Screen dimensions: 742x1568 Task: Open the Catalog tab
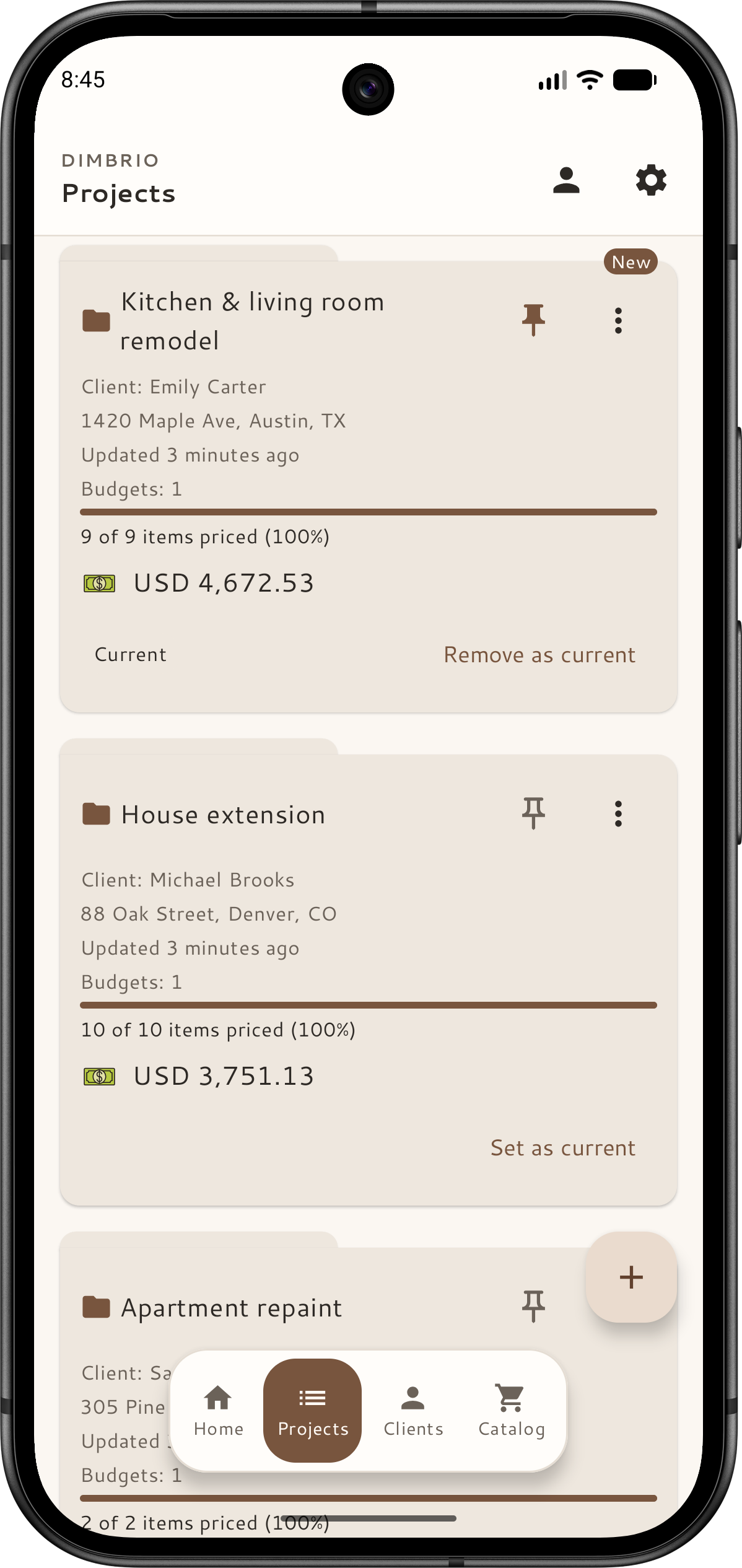point(512,1411)
